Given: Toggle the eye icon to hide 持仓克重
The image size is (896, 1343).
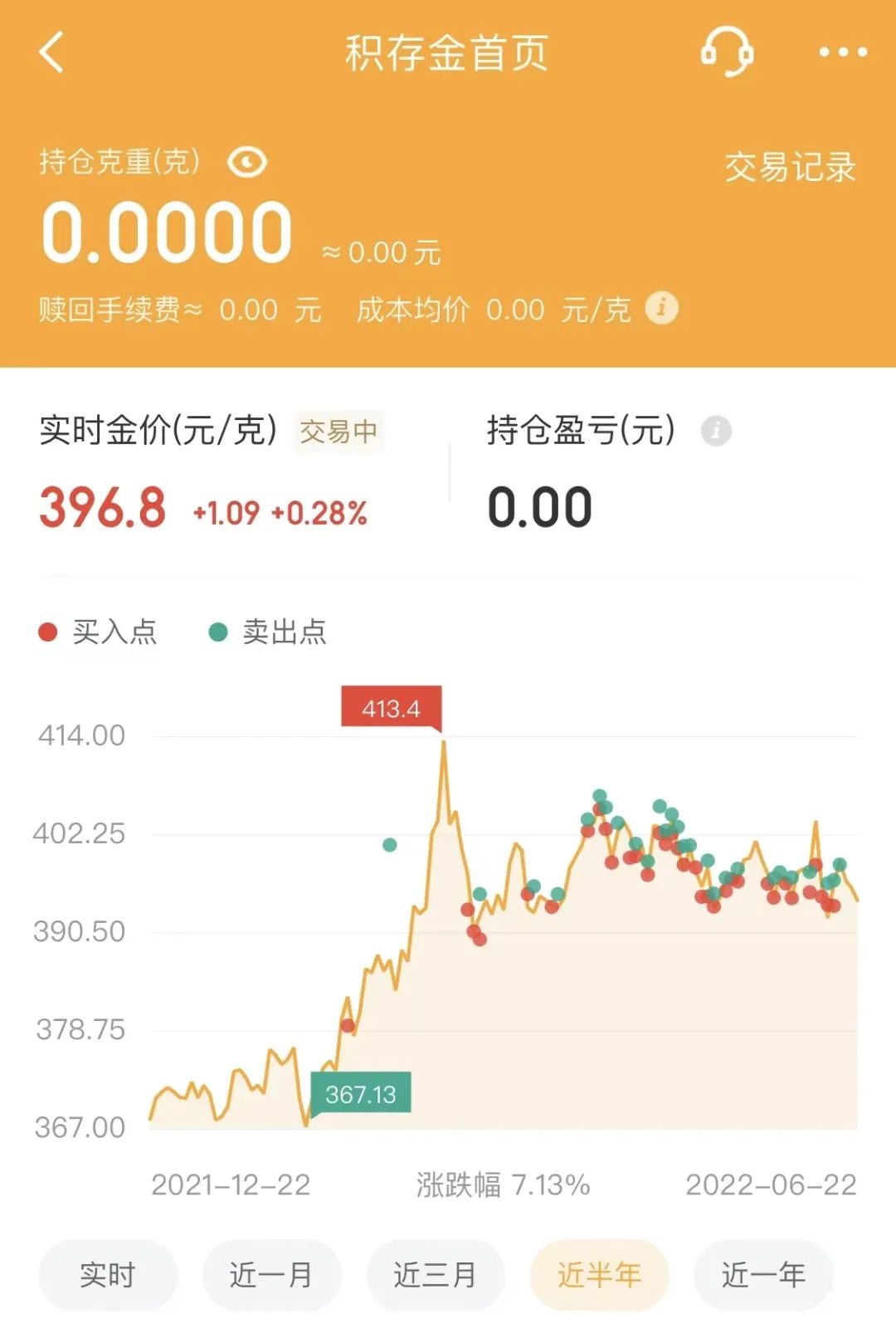Looking at the screenshot, I should (245, 163).
